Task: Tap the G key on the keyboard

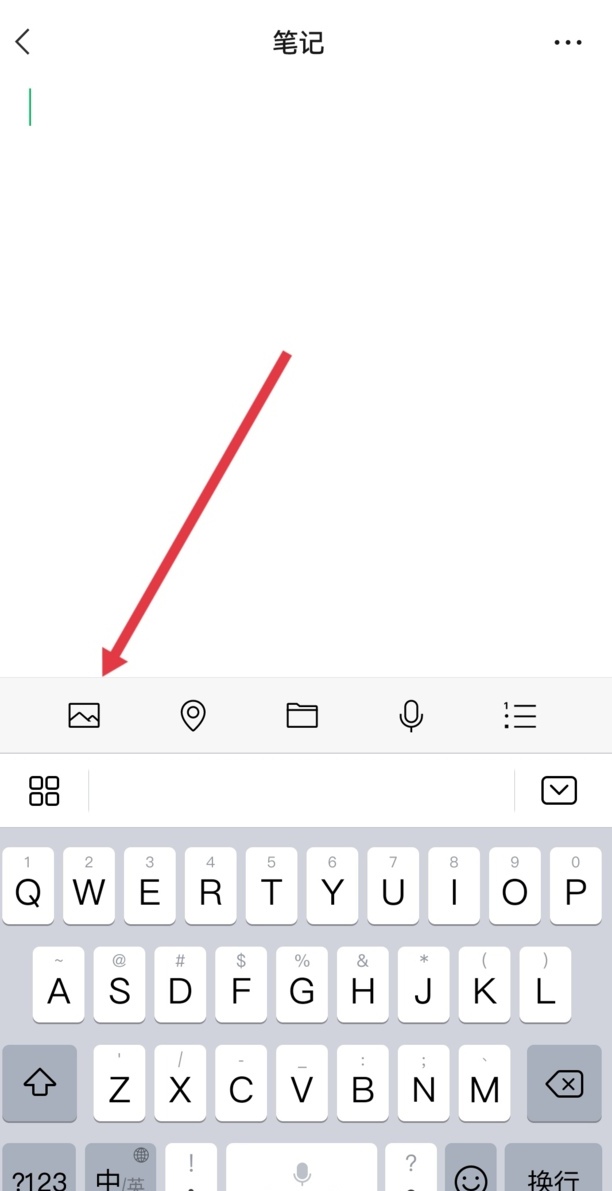Action: click(302, 985)
